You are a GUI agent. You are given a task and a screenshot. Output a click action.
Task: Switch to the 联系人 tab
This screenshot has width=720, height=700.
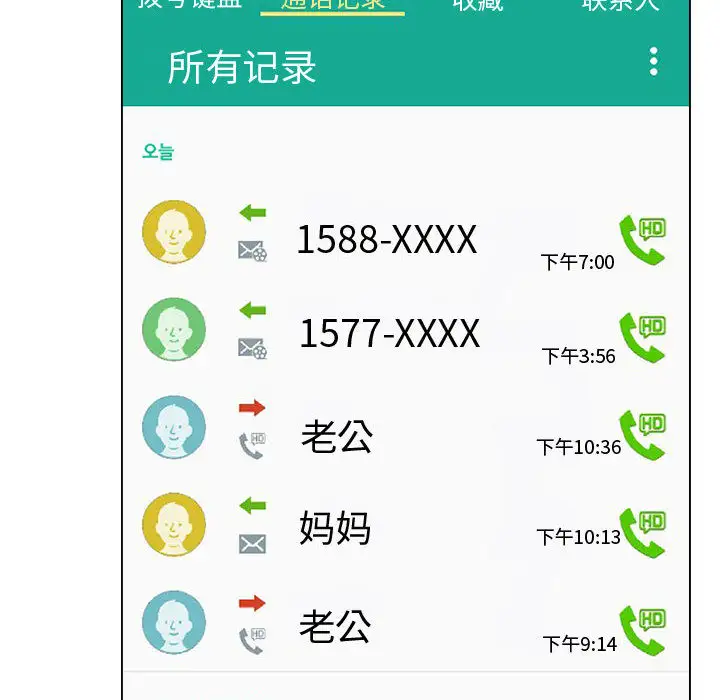pos(620,5)
